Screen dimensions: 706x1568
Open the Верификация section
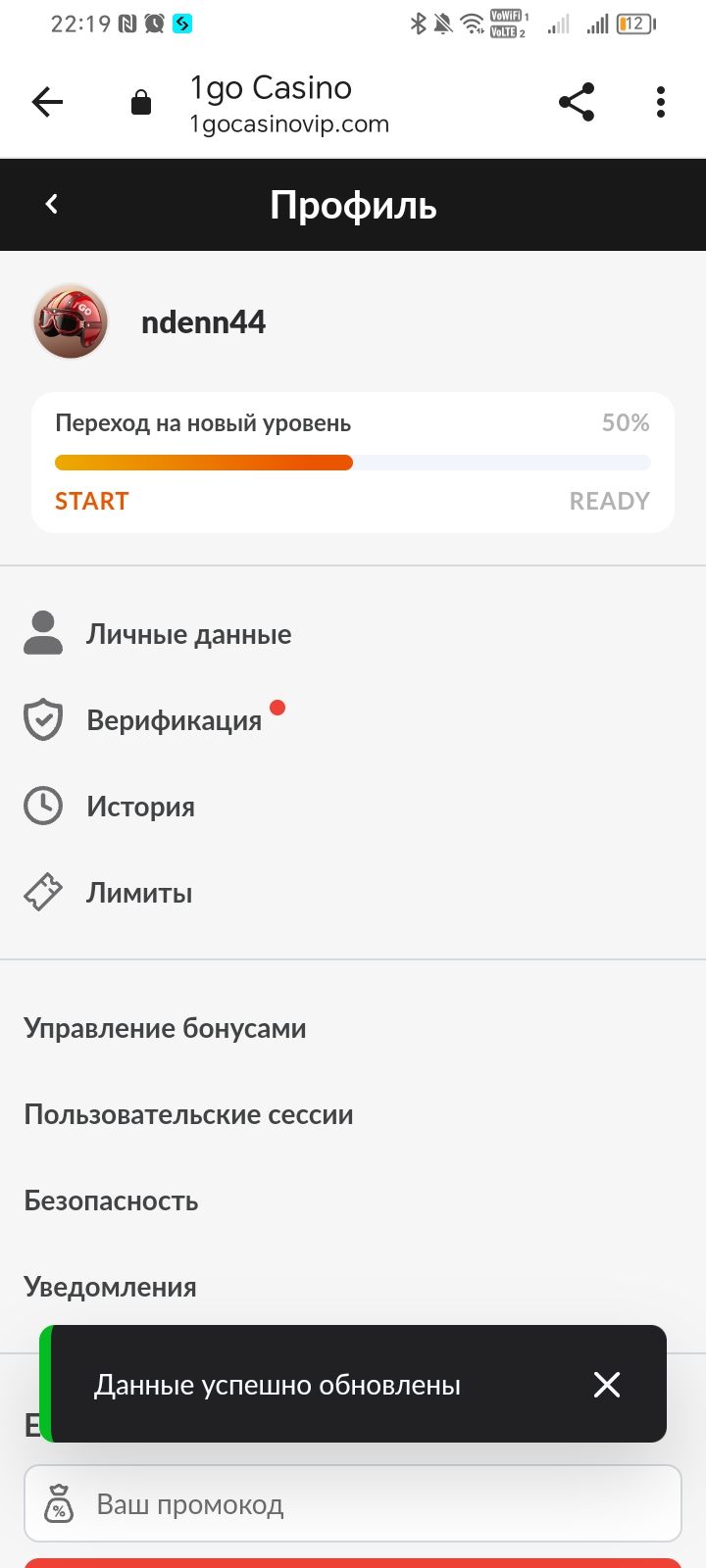[353, 720]
